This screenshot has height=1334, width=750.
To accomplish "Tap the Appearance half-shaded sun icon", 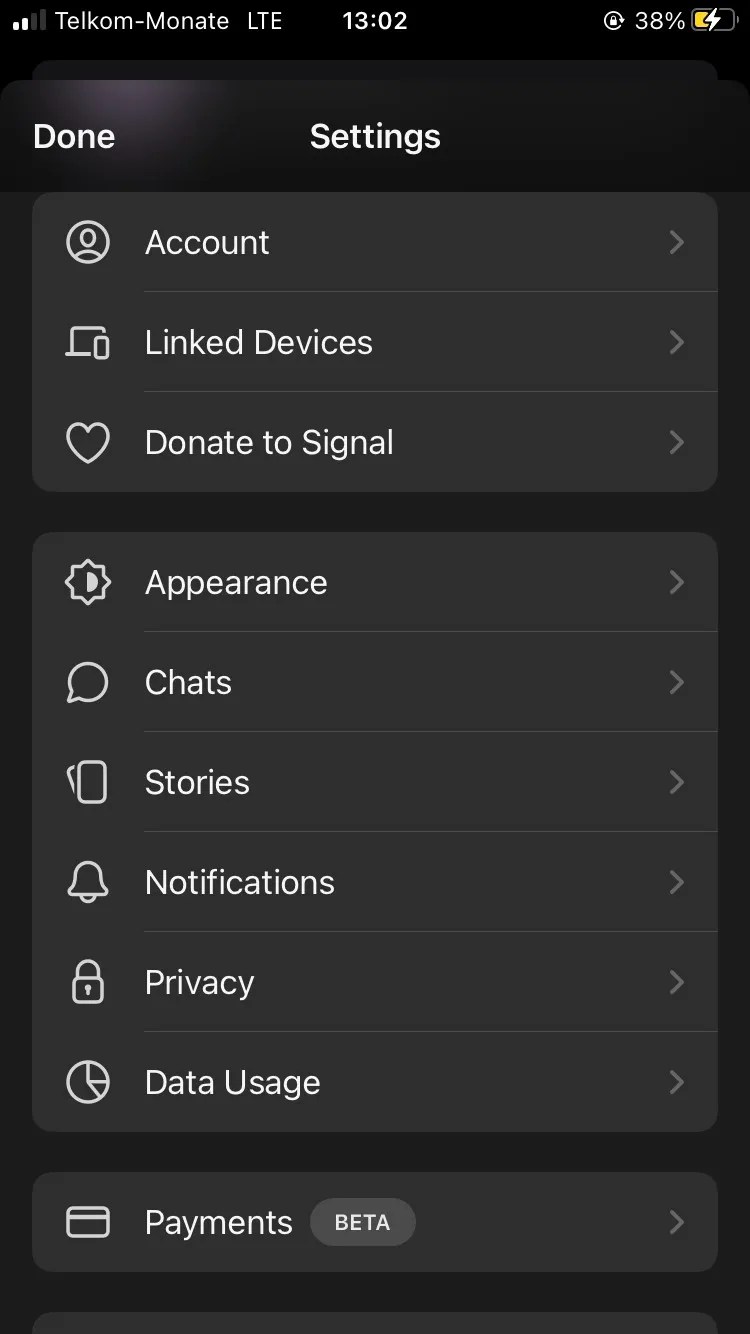I will (x=88, y=582).
